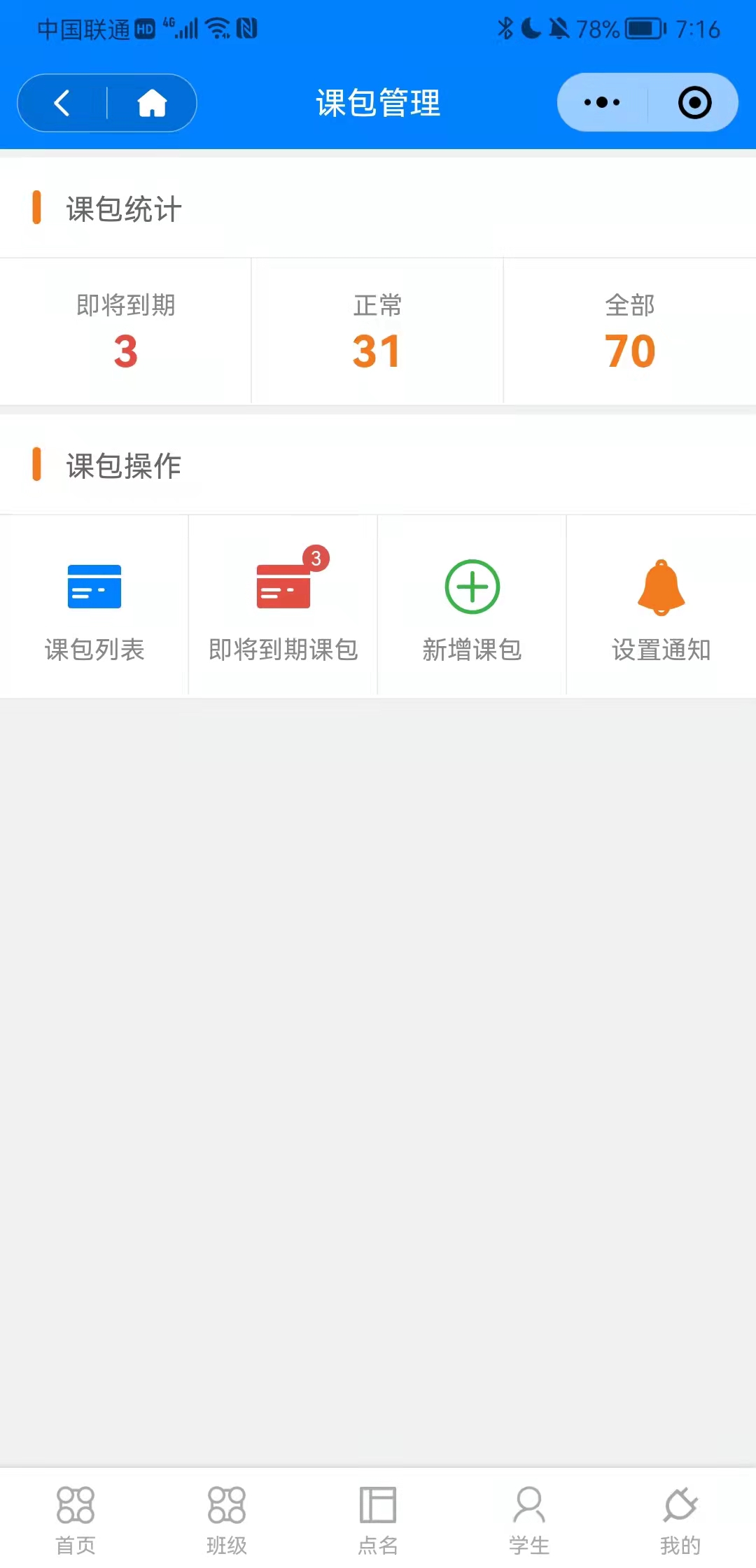
Task: Open the three-dot more menu
Action: [602, 102]
